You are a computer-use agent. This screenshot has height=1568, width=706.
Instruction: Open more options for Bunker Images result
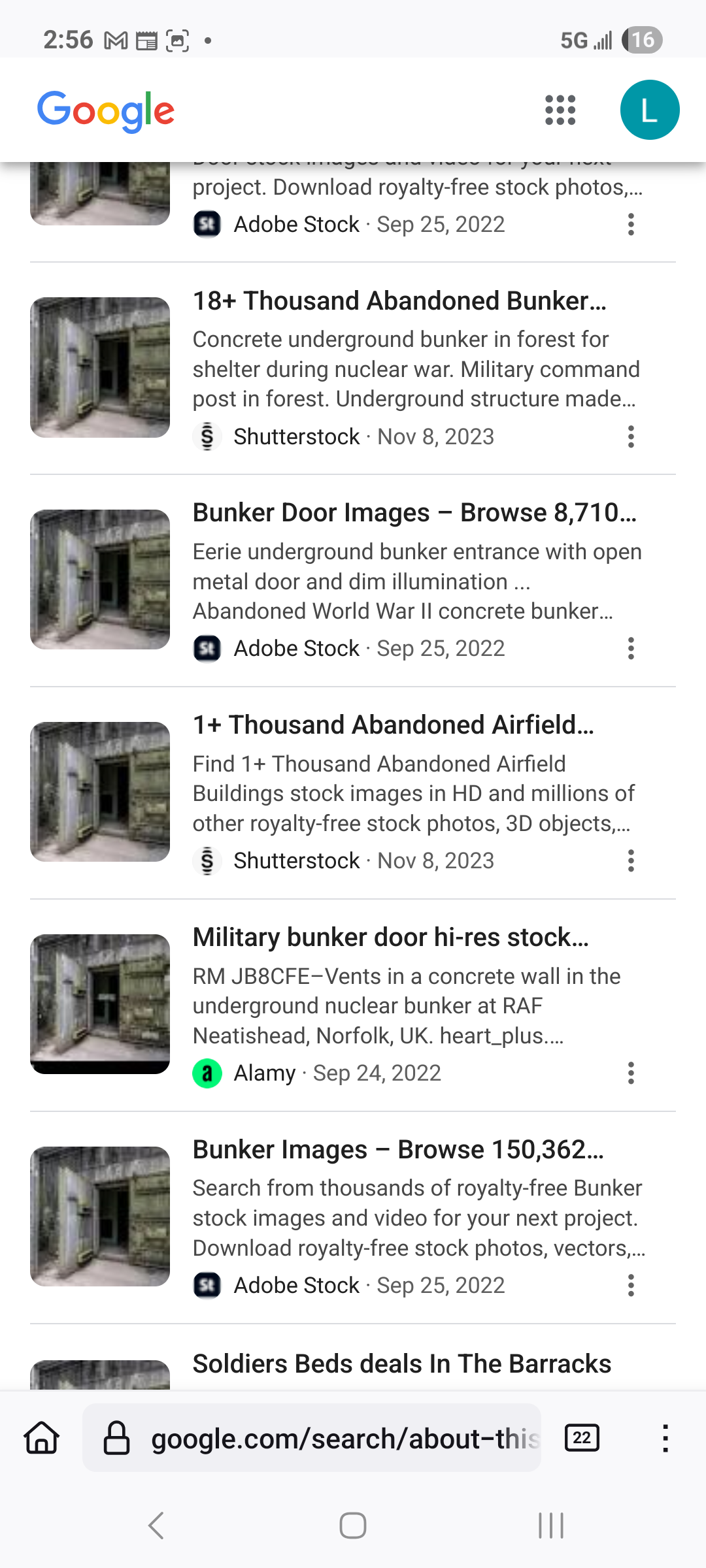[x=631, y=1286]
